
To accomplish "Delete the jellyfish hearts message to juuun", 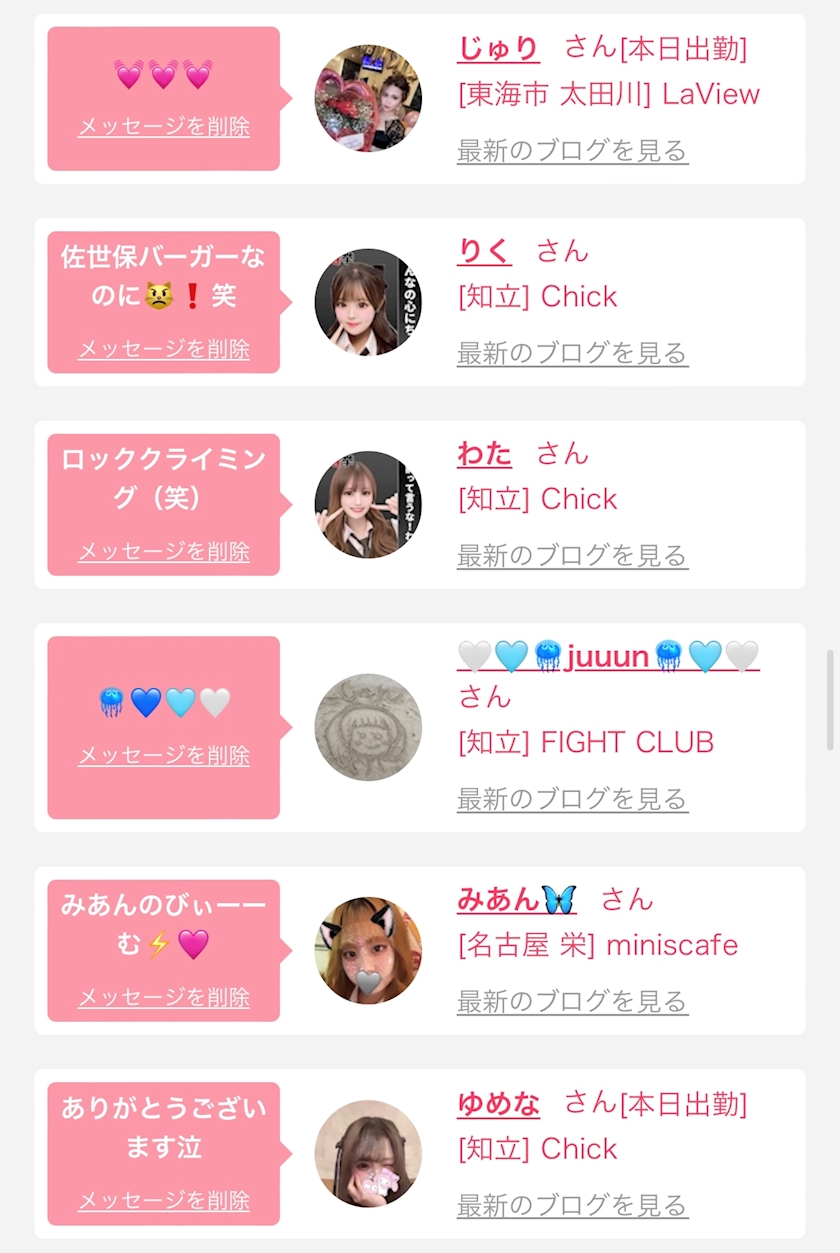I will pyautogui.click(x=164, y=755).
